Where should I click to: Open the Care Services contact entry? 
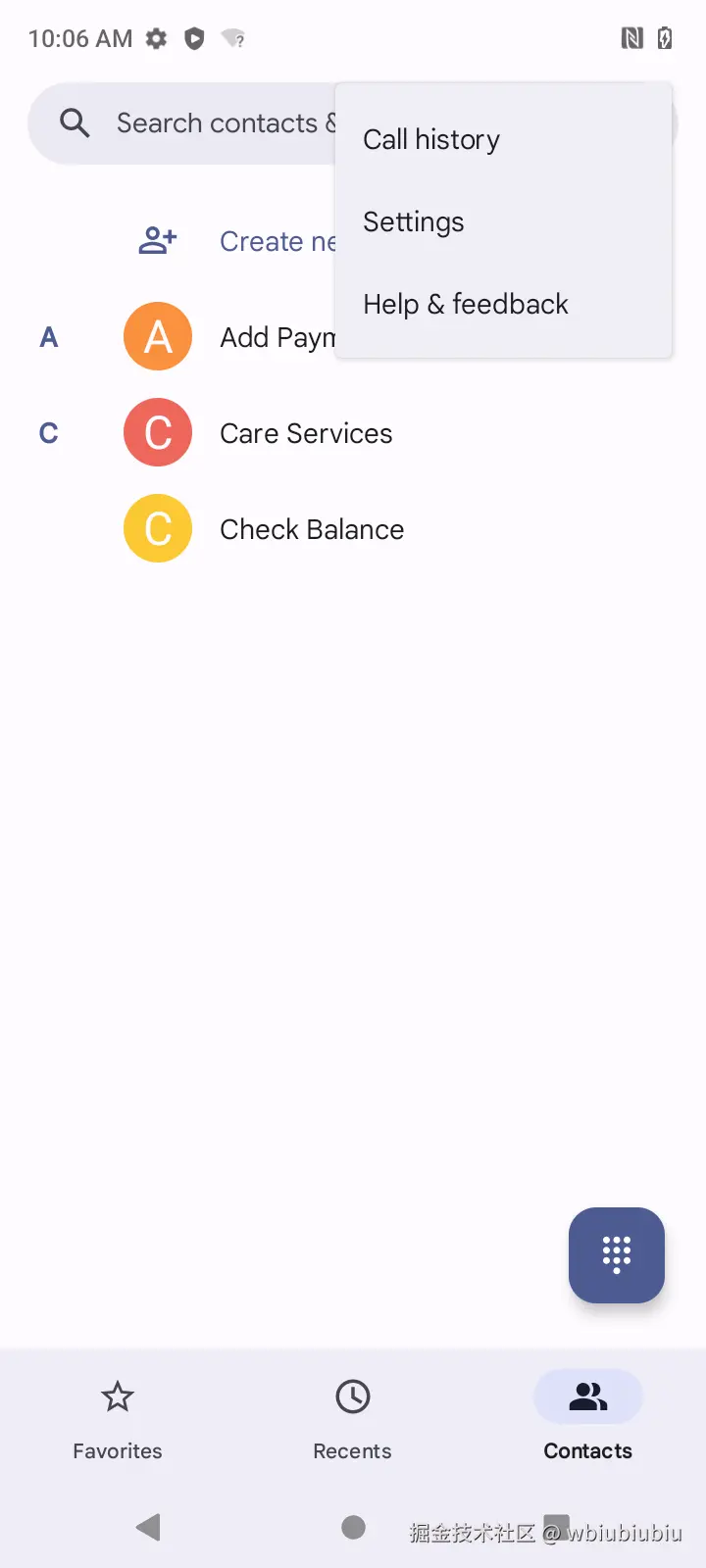pyautogui.click(x=306, y=432)
